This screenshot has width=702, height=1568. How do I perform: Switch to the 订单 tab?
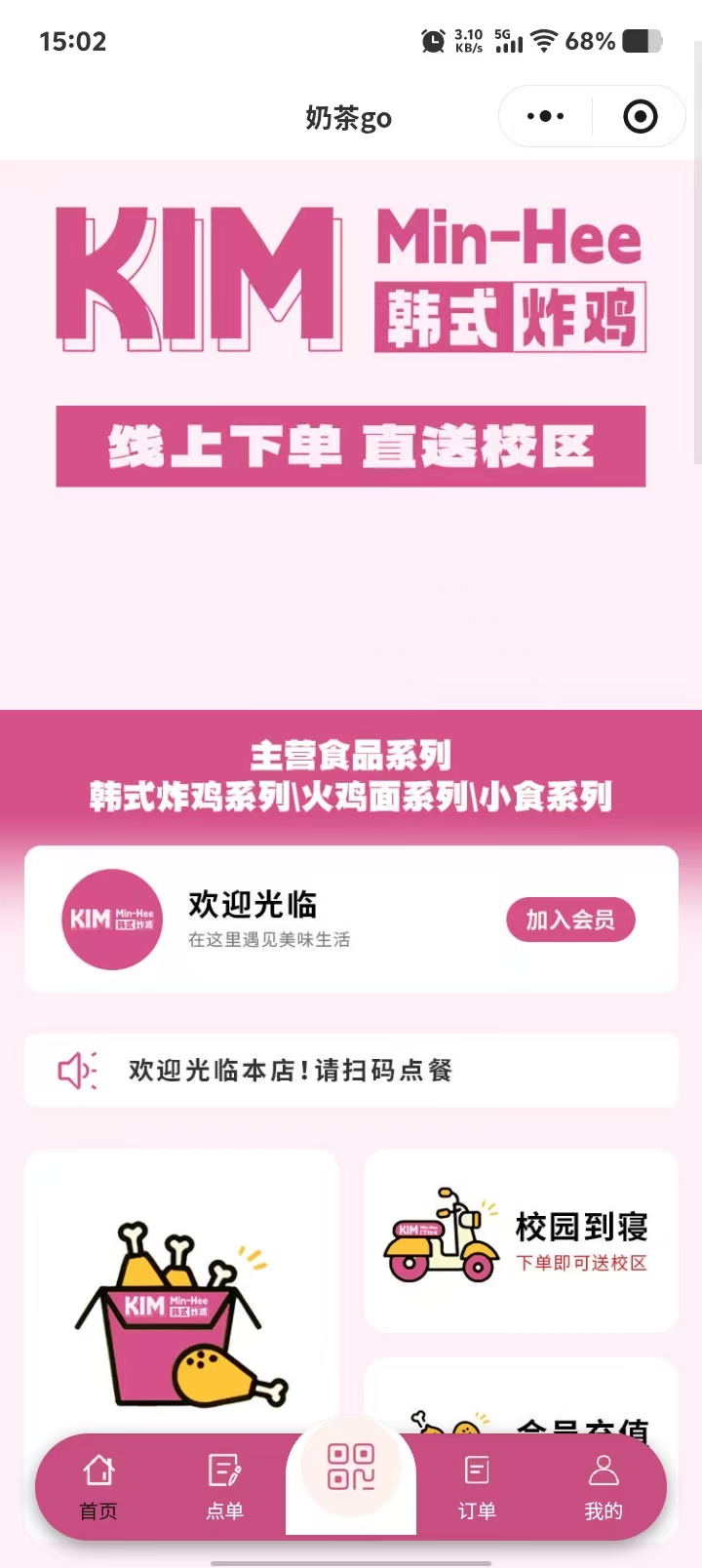coord(477,1486)
